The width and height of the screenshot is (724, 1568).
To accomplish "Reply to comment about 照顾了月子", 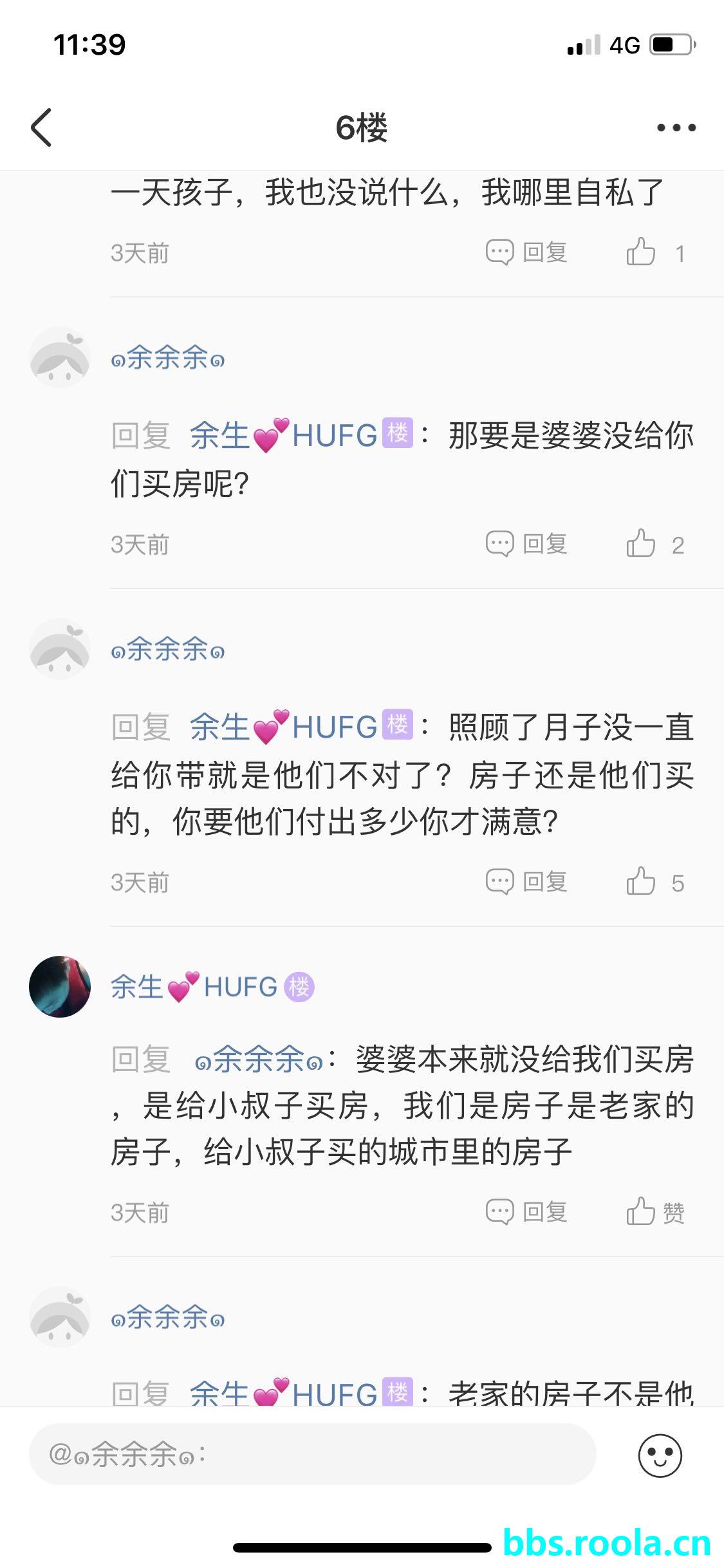I will (526, 882).
